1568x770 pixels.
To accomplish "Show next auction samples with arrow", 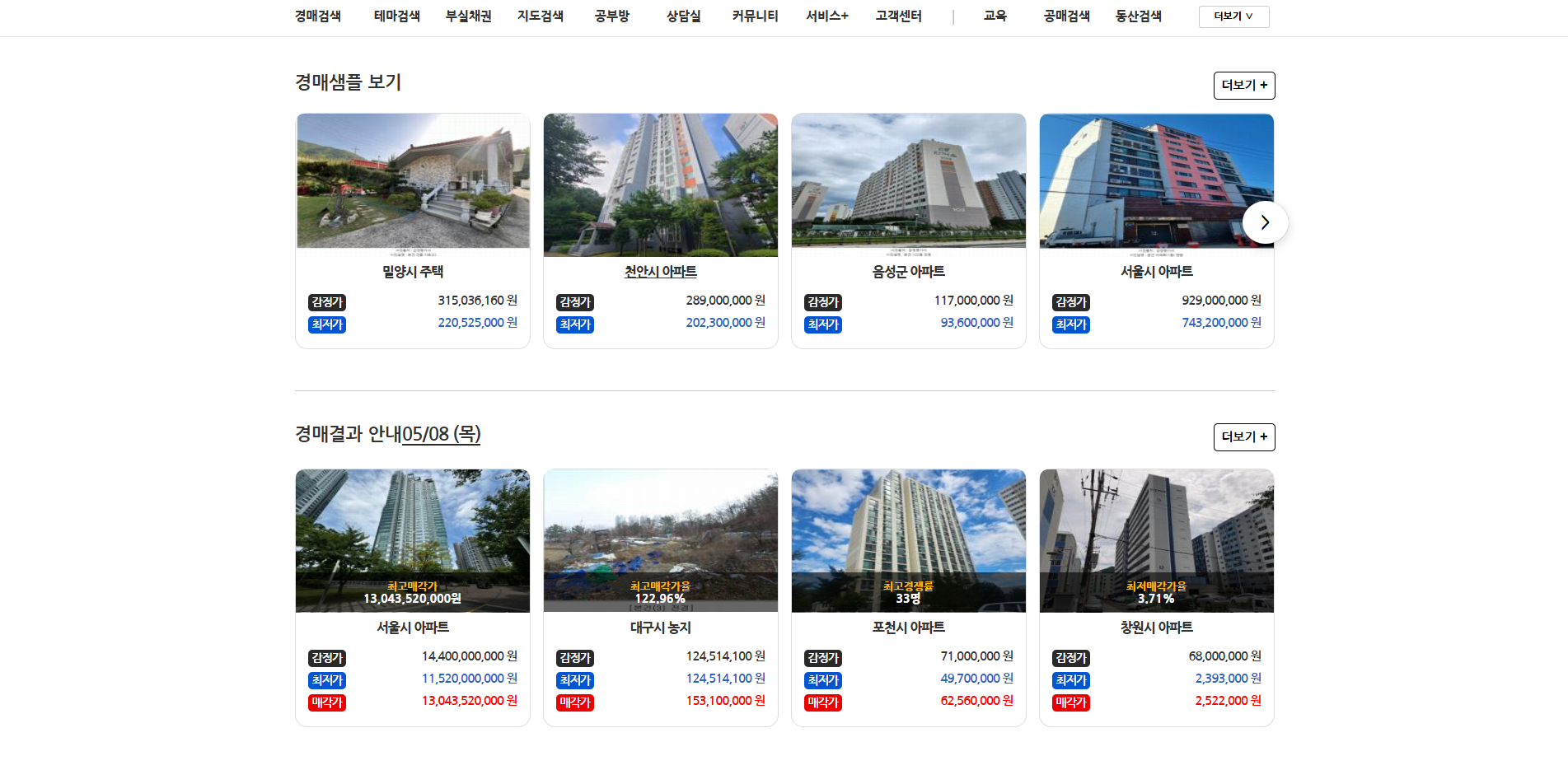I will coord(1265,222).
